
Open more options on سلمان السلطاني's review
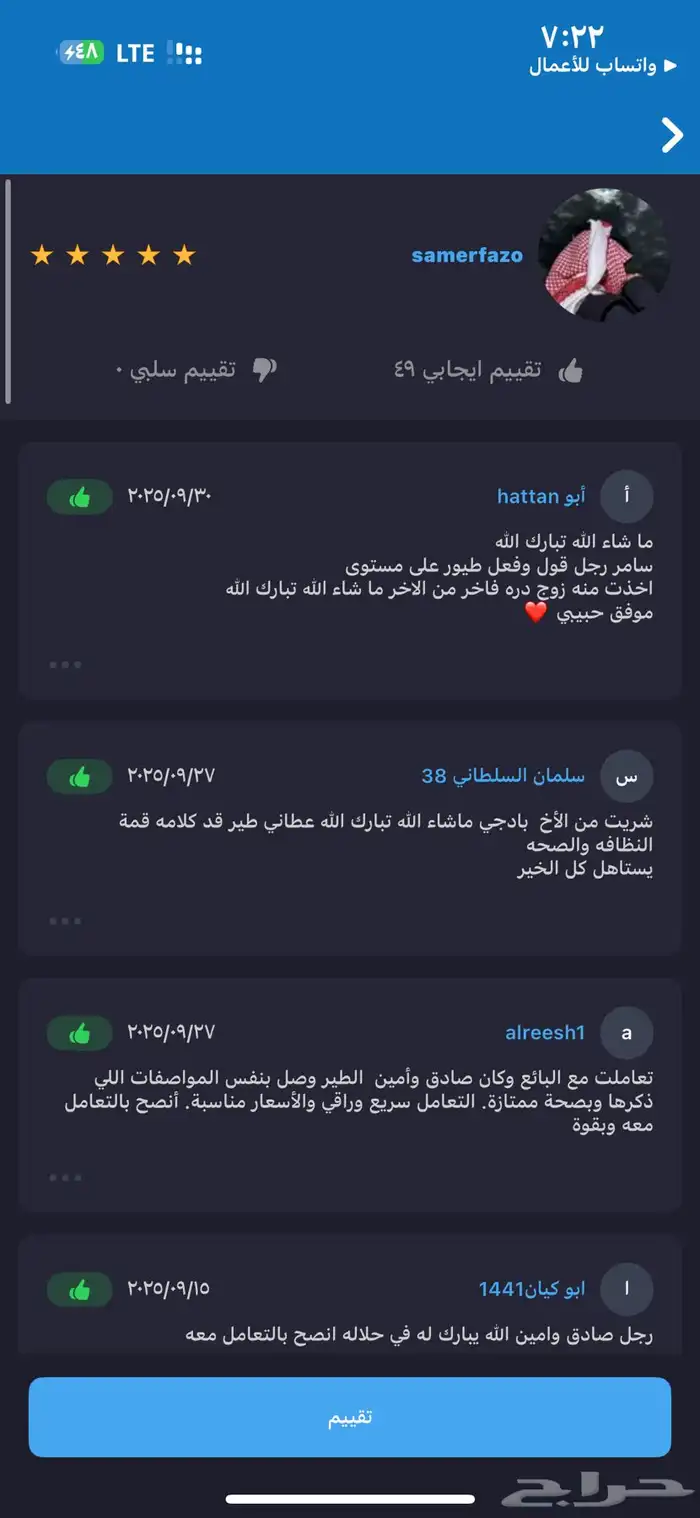[x=66, y=921]
